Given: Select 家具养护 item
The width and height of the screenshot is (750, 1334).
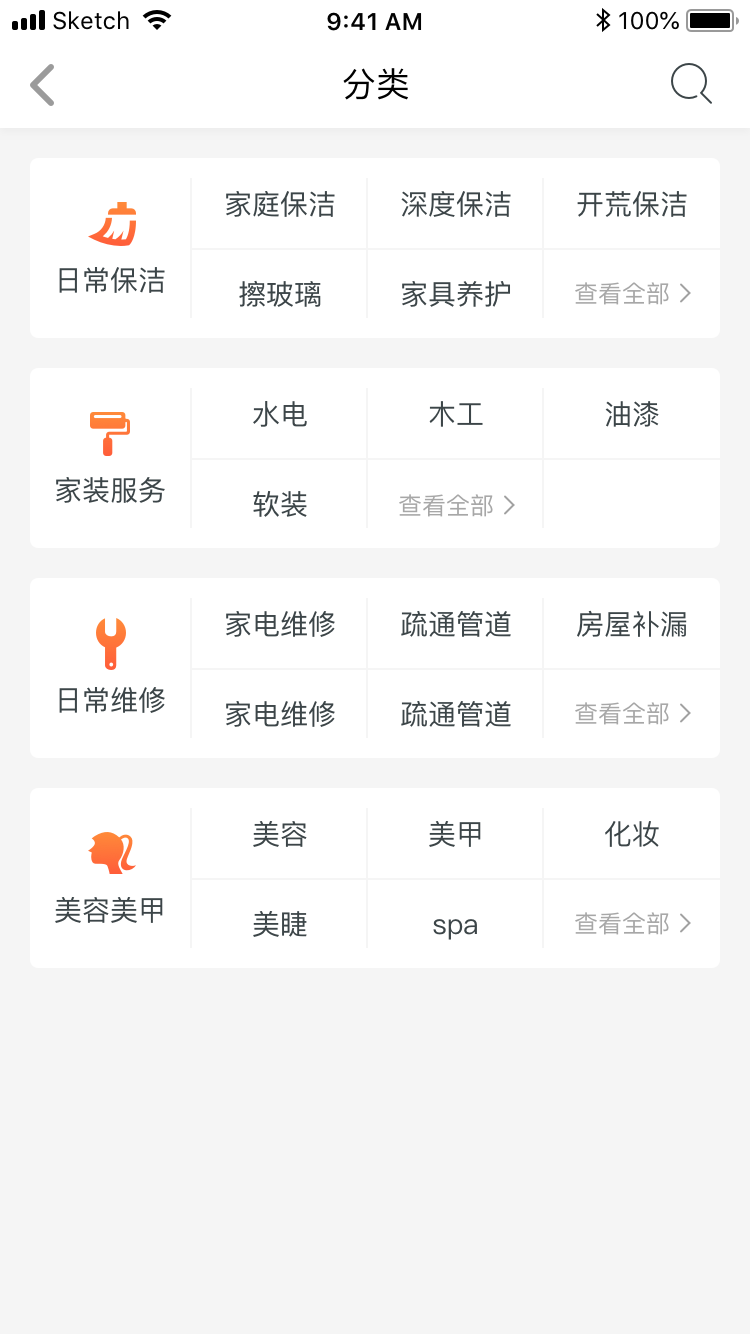Looking at the screenshot, I should point(456,294).
